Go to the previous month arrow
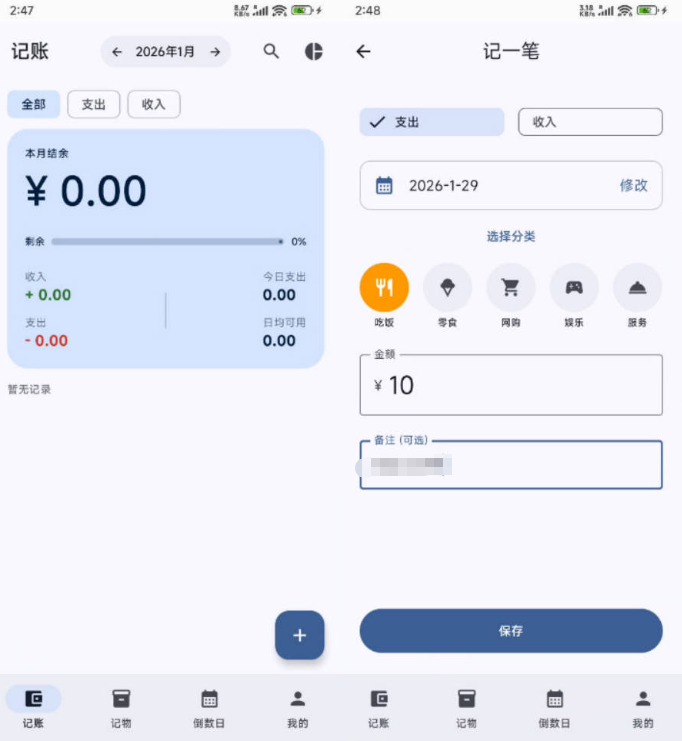 click(117, 52)
